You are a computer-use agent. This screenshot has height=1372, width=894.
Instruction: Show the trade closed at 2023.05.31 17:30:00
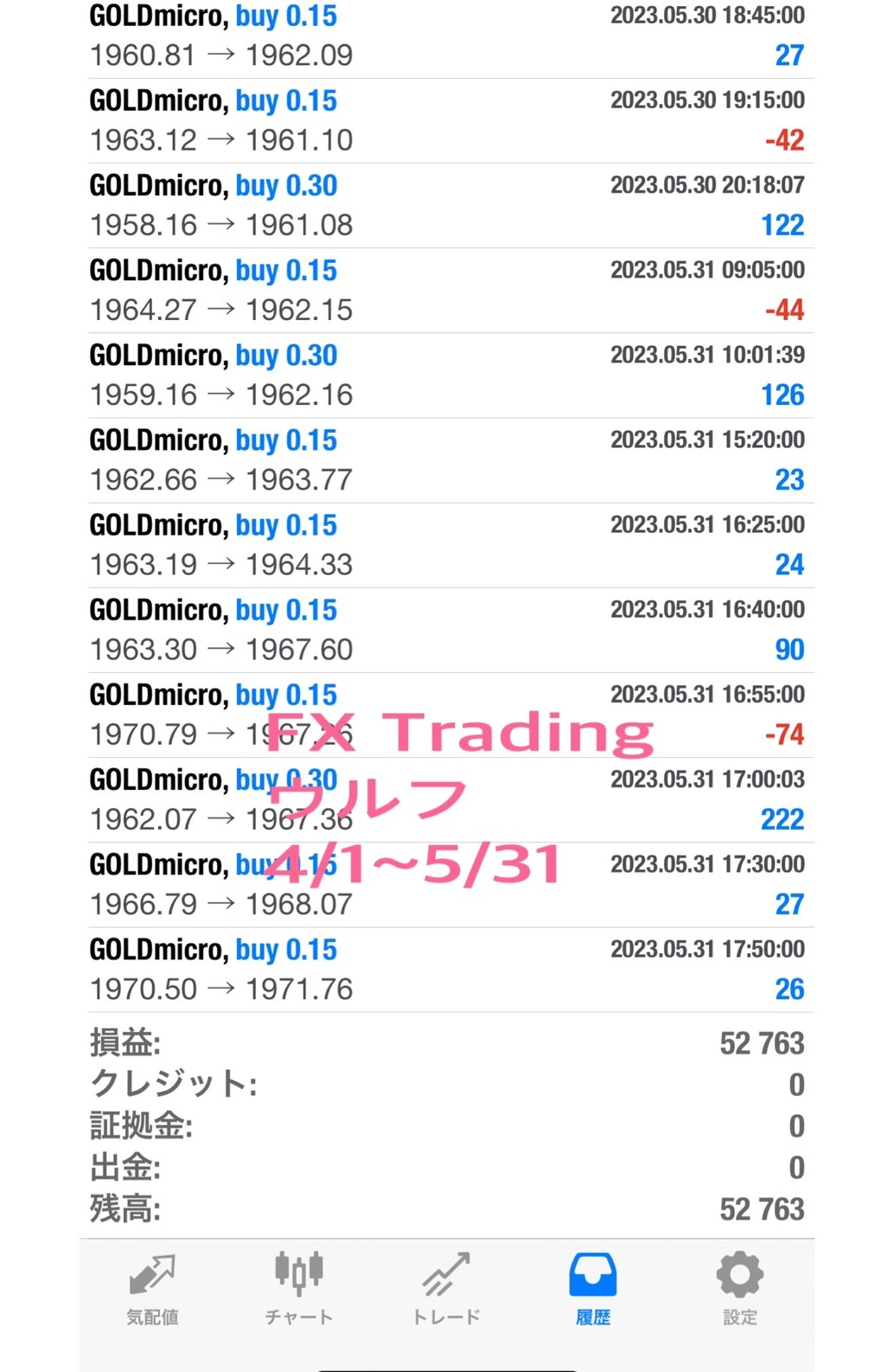pyautogui.click(x=446, y=884)
